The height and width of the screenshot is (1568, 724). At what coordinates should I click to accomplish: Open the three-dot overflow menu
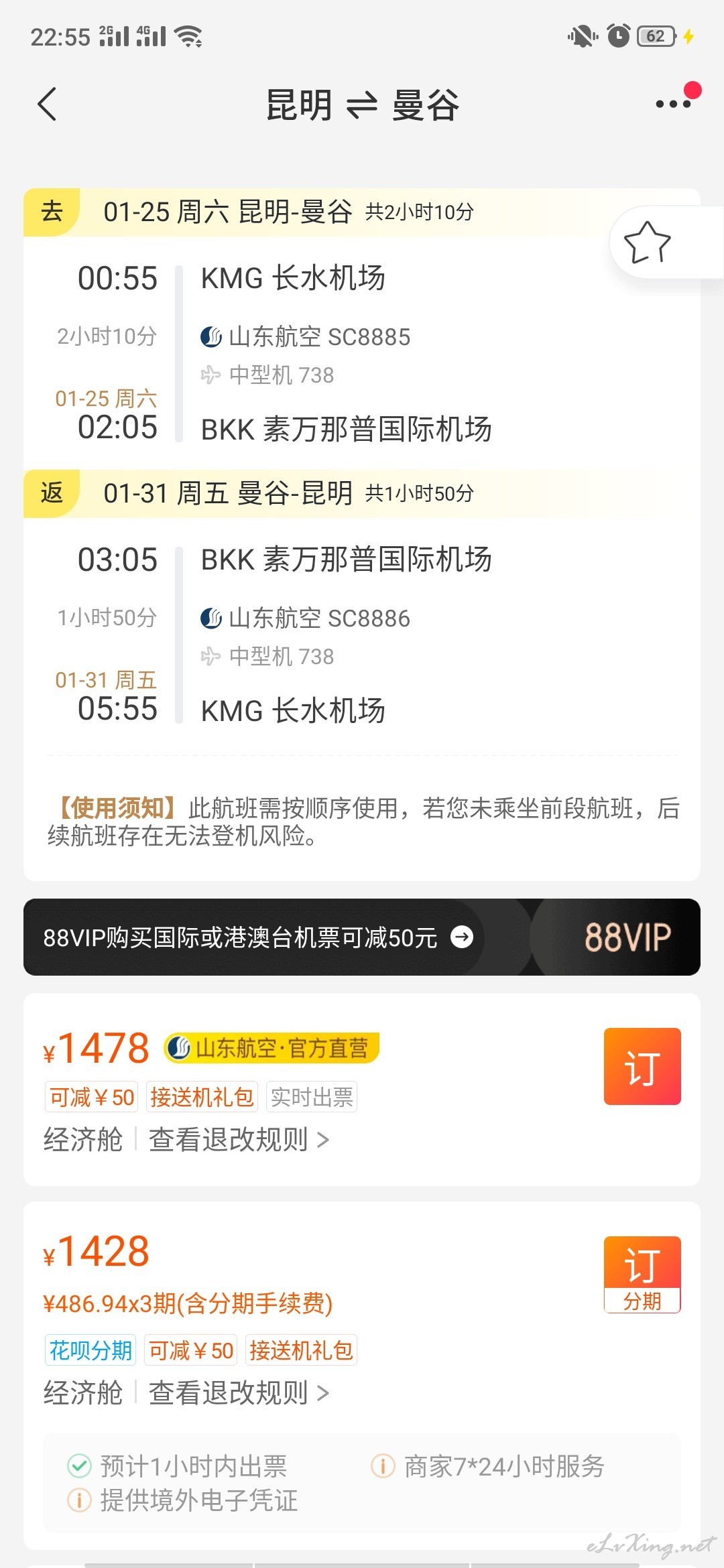tap(673, 104)
